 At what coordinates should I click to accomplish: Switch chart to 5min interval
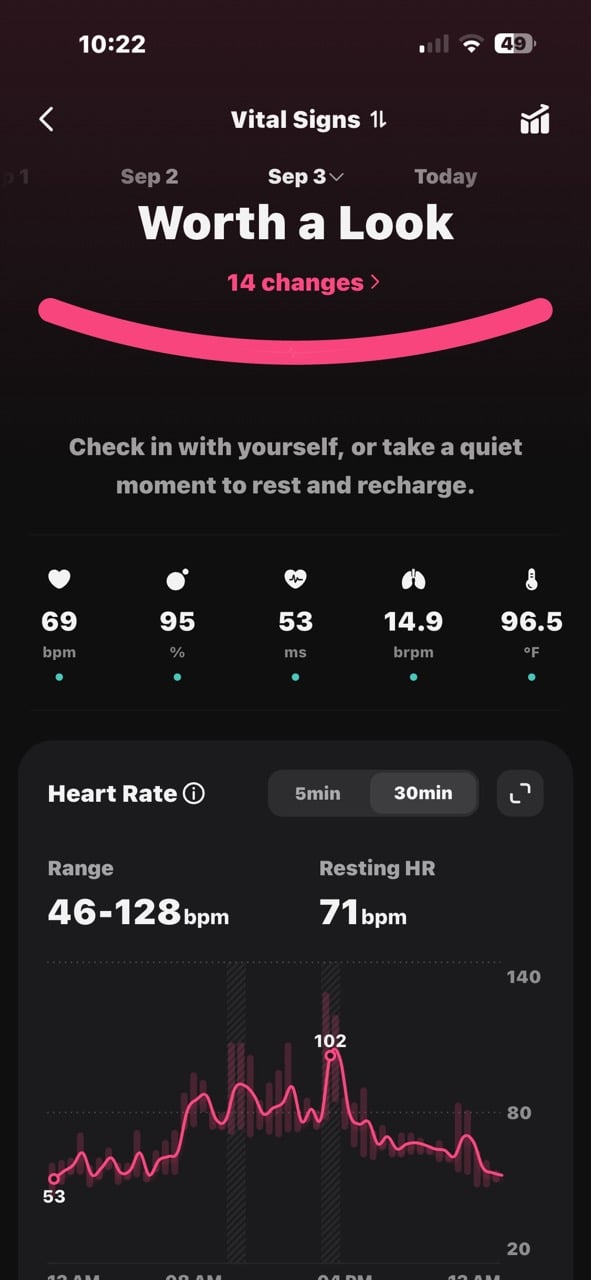point(318,793)
